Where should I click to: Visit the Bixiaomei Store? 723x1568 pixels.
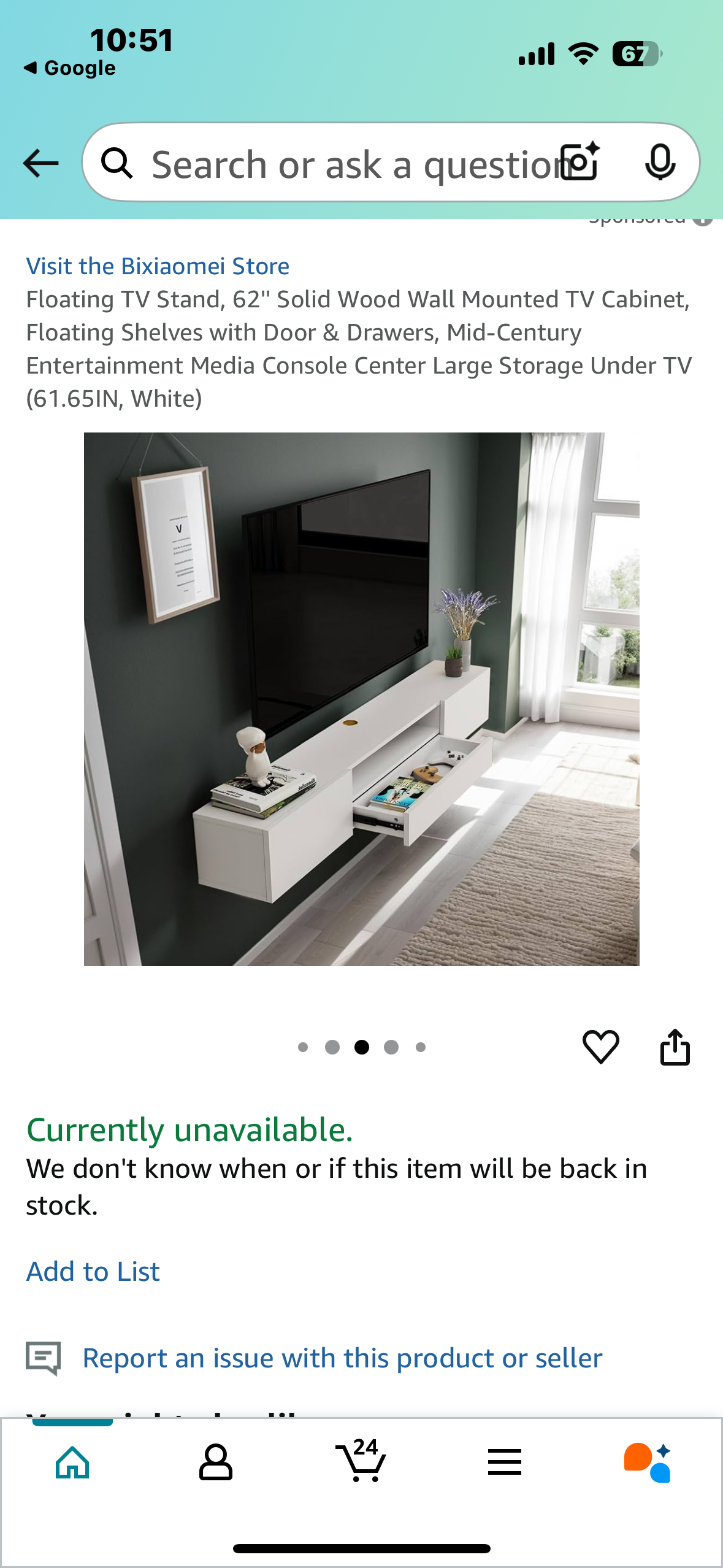(158, 266)
